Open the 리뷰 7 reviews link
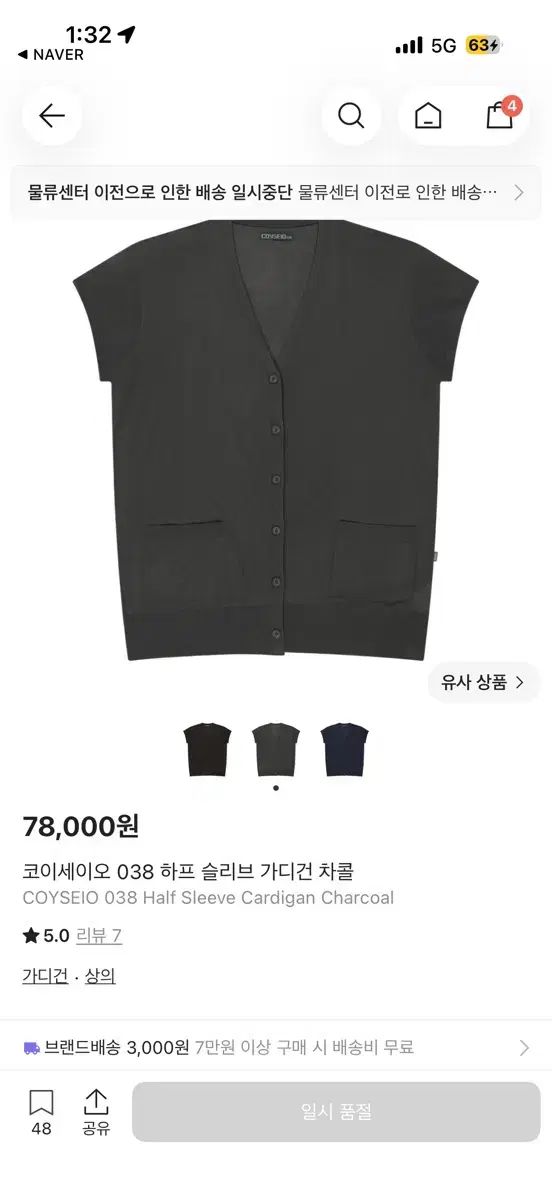Viewport: 552px width, 1200px height. click(99, 936)
